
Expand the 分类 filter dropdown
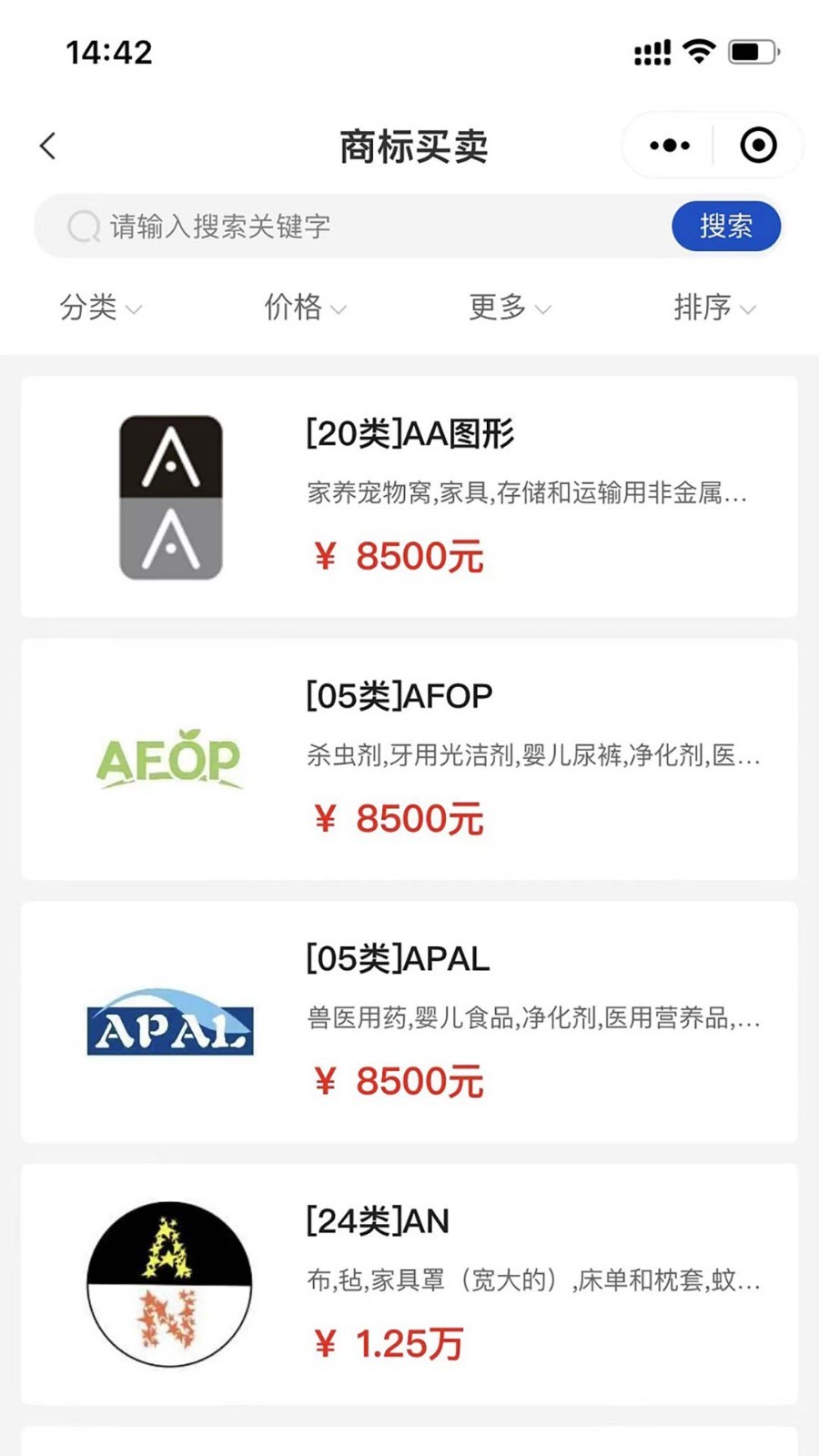100,308
